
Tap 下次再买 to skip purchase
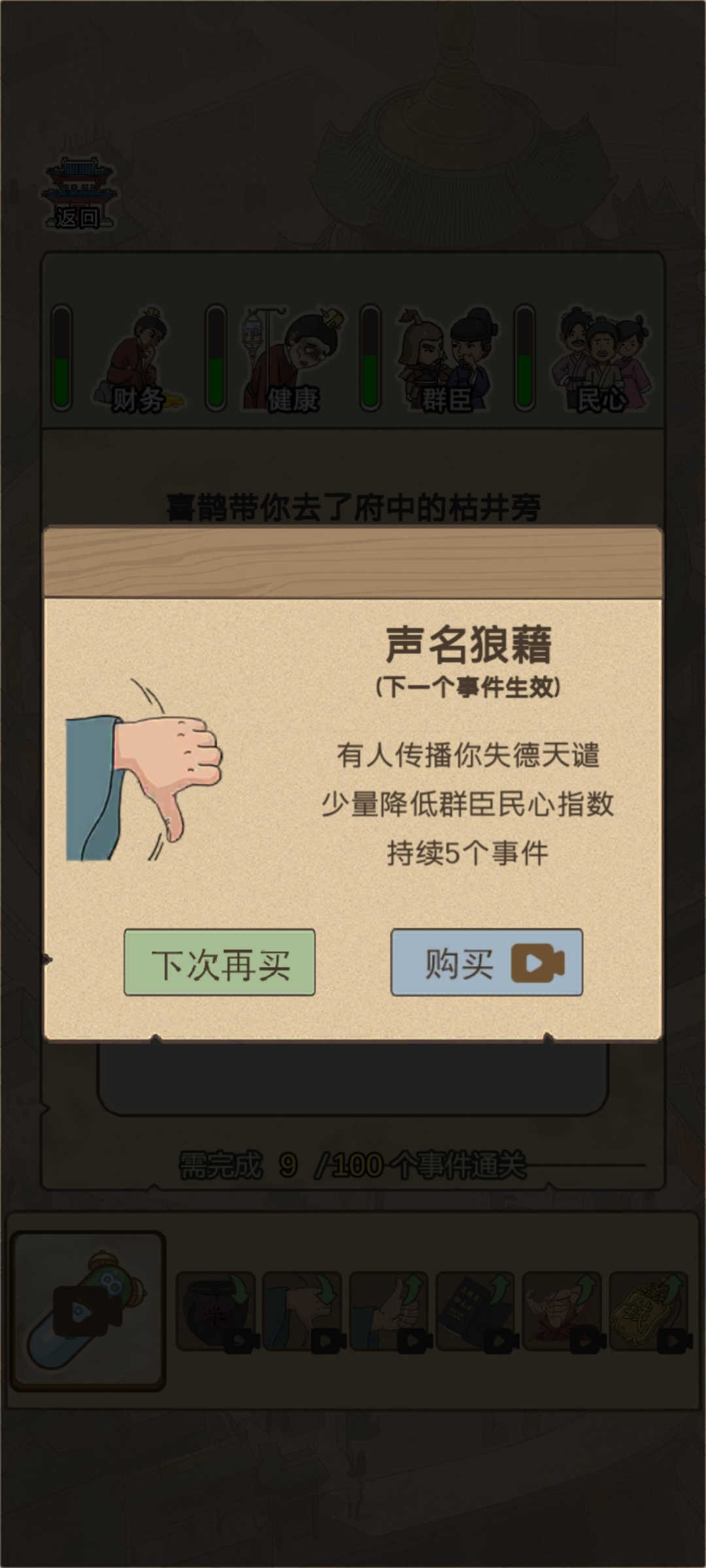[220, 962]
